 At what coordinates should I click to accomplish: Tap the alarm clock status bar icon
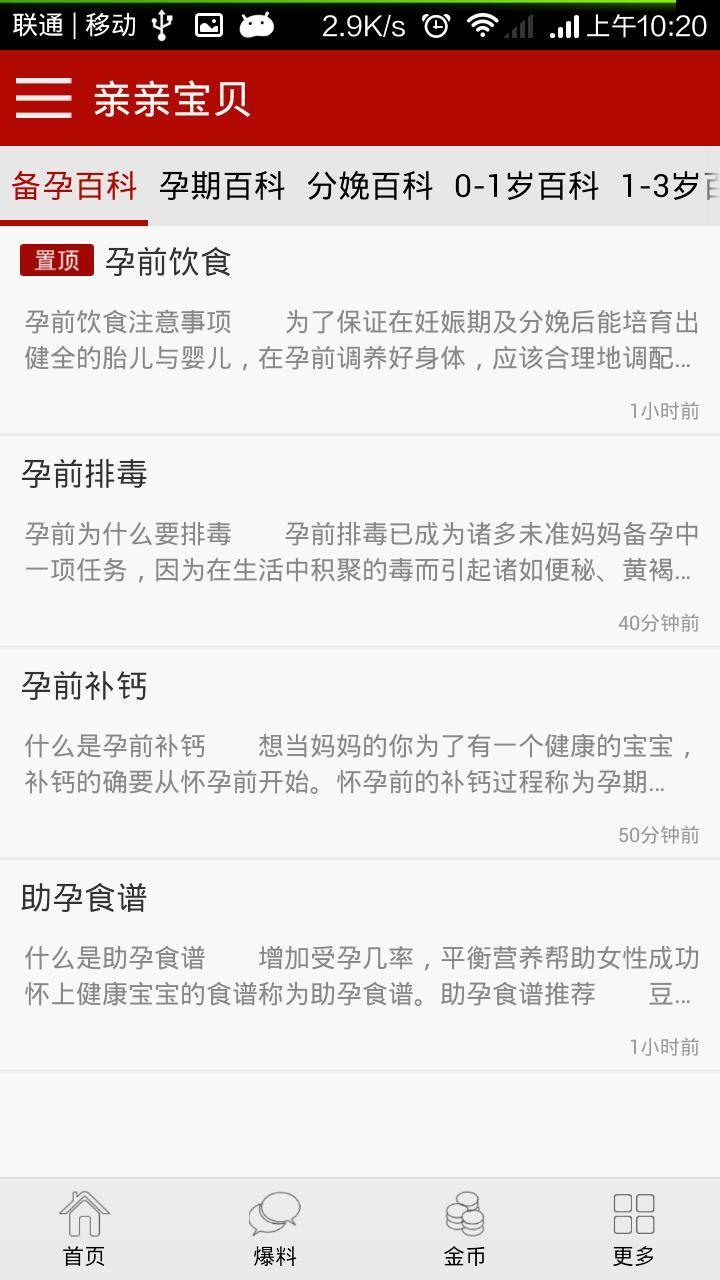click(x=434, y=27)
